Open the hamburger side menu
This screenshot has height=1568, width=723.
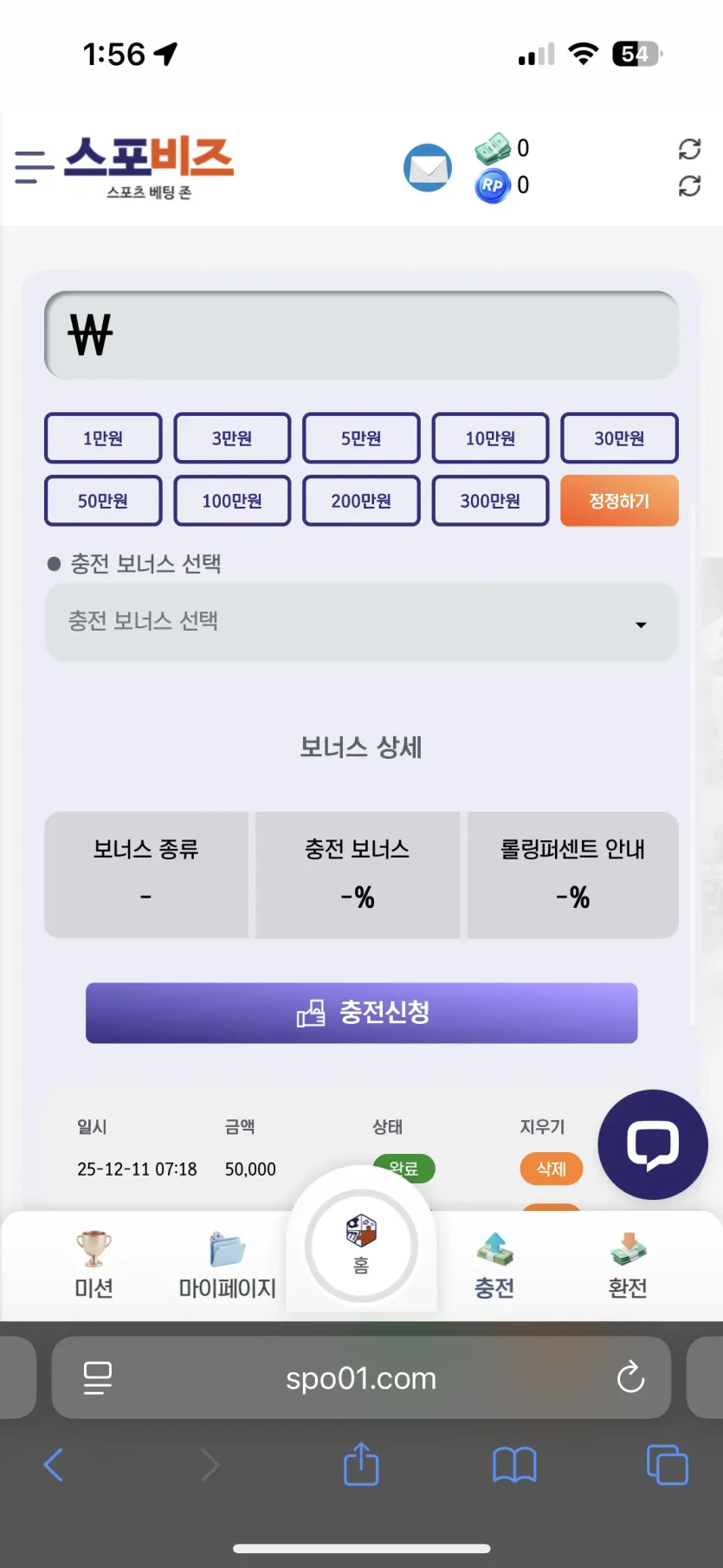[x=35, y=166]
